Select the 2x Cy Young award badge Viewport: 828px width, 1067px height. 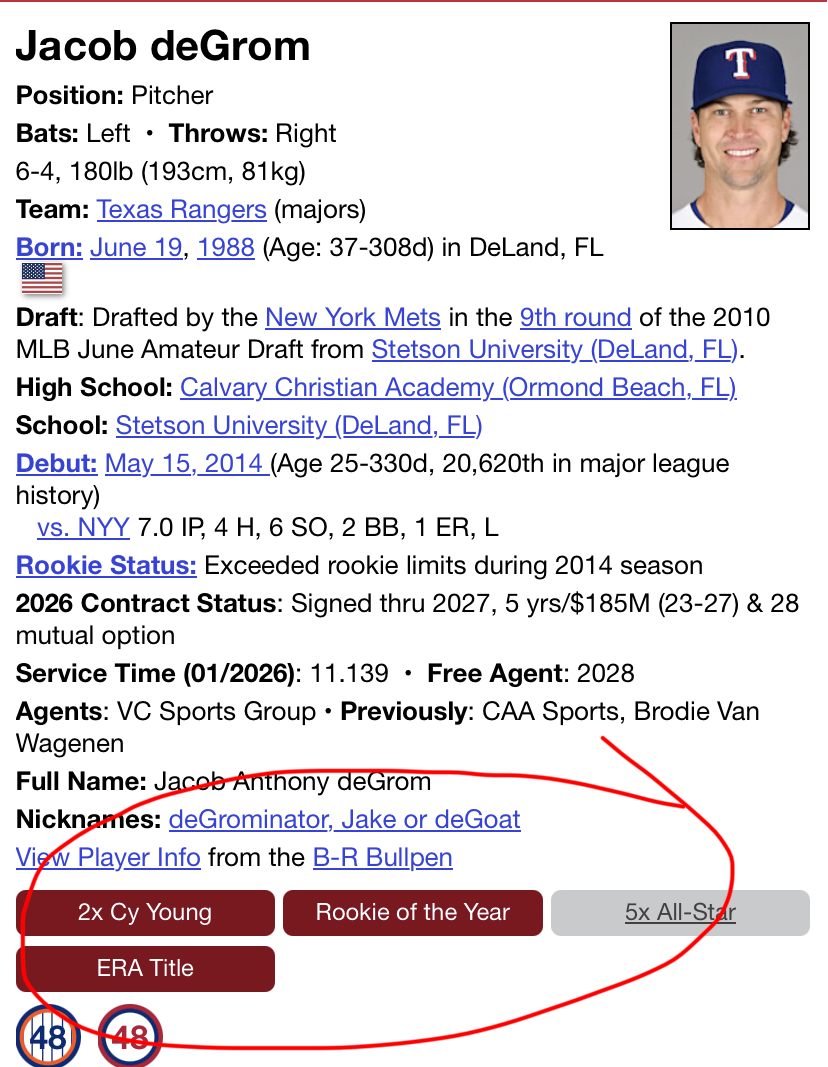pyautogui.click(x=145, y=913)
